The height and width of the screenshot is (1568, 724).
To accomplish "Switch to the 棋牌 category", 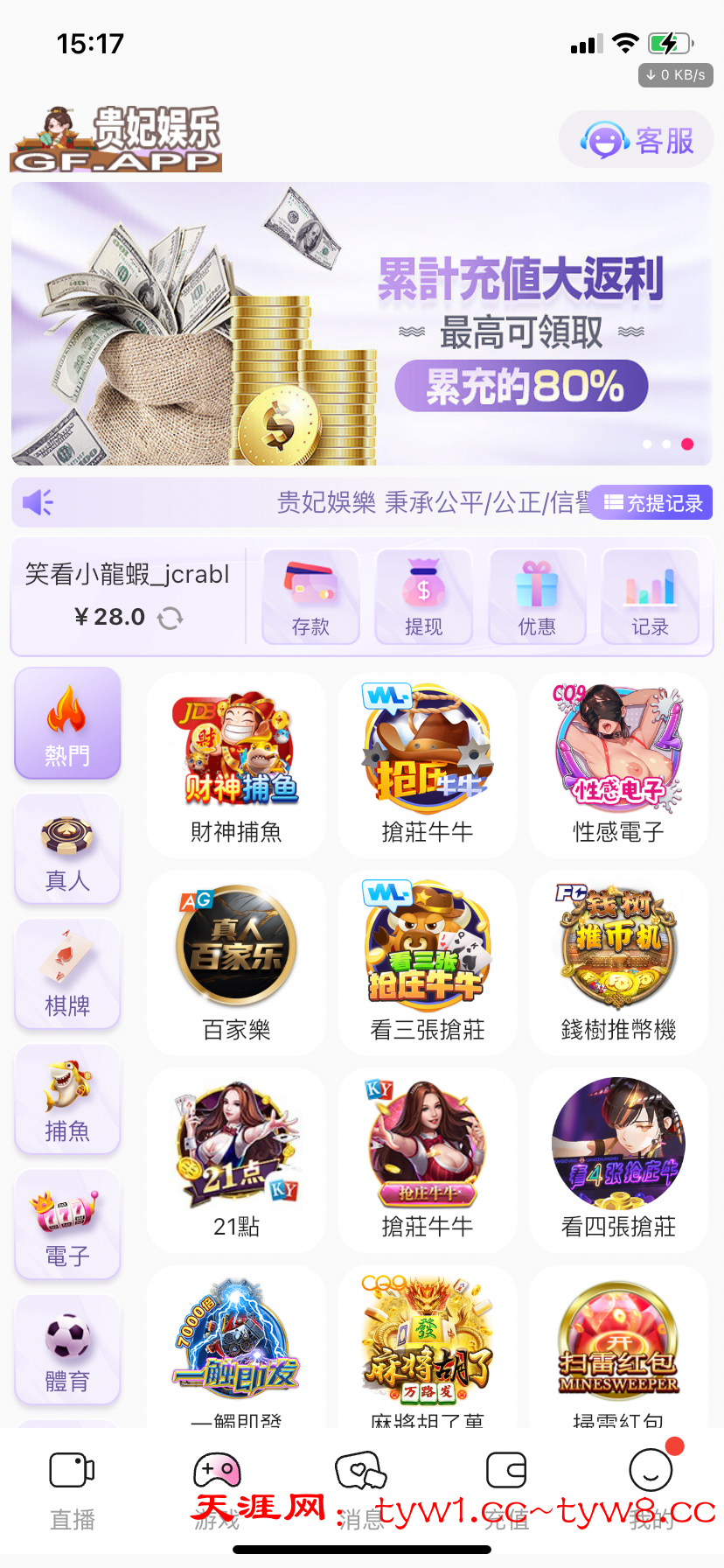I will tap(67, 975).
